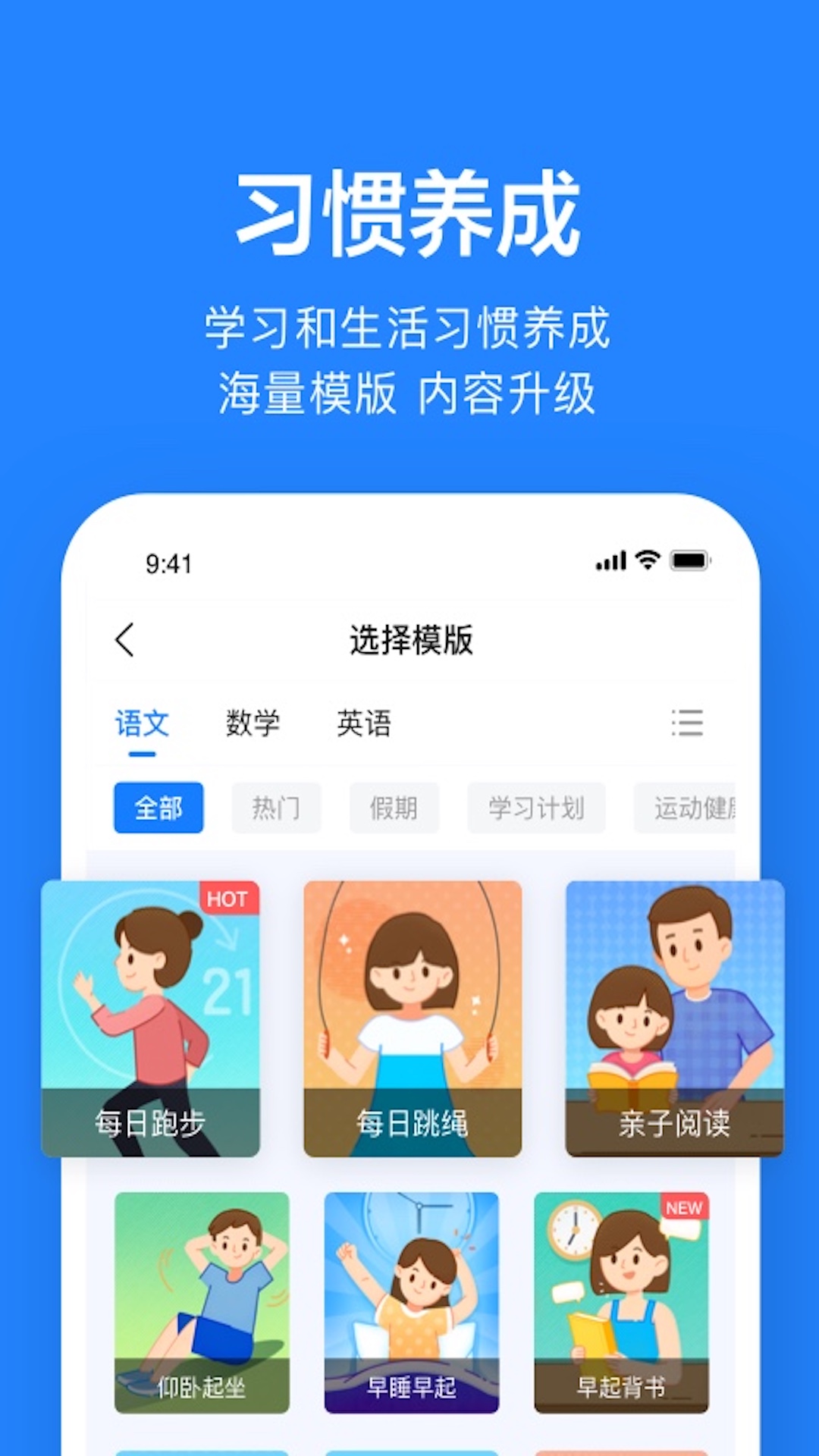Open the list view icon beside the tabs
819x1456 pixels.
point(687,724)
